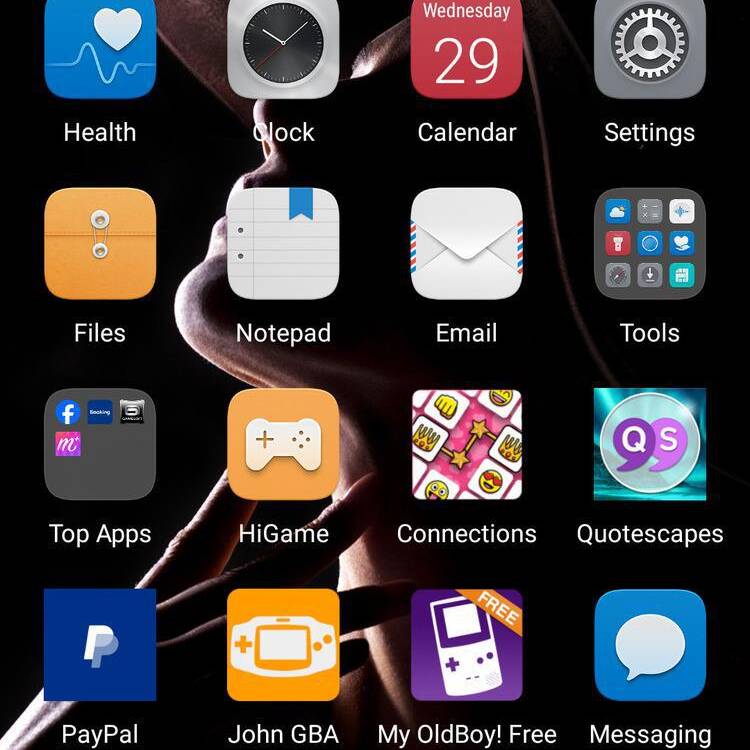750x750 pixels.
Task: Expand the Tools folder
Action: click(650, 244)
